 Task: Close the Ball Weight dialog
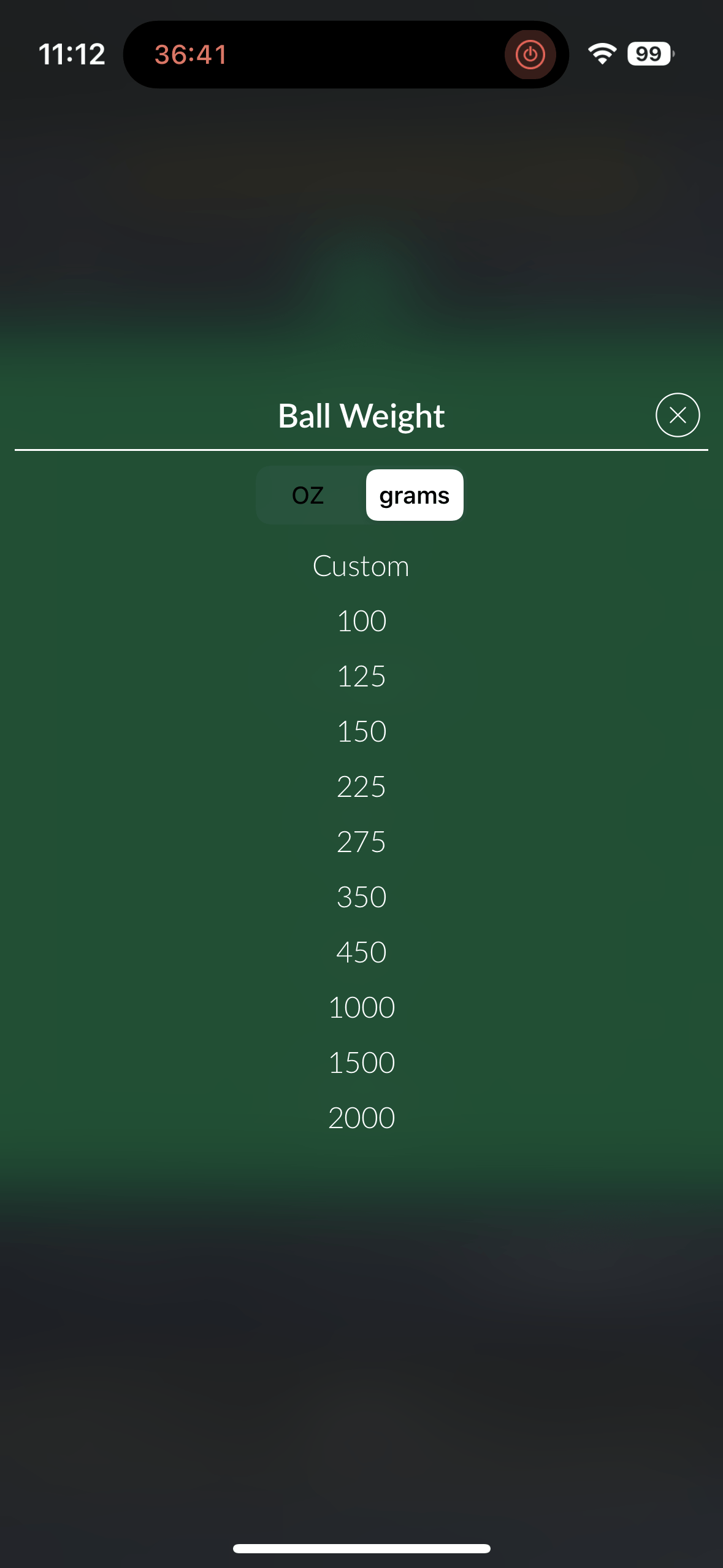click(x=677, y=415)
